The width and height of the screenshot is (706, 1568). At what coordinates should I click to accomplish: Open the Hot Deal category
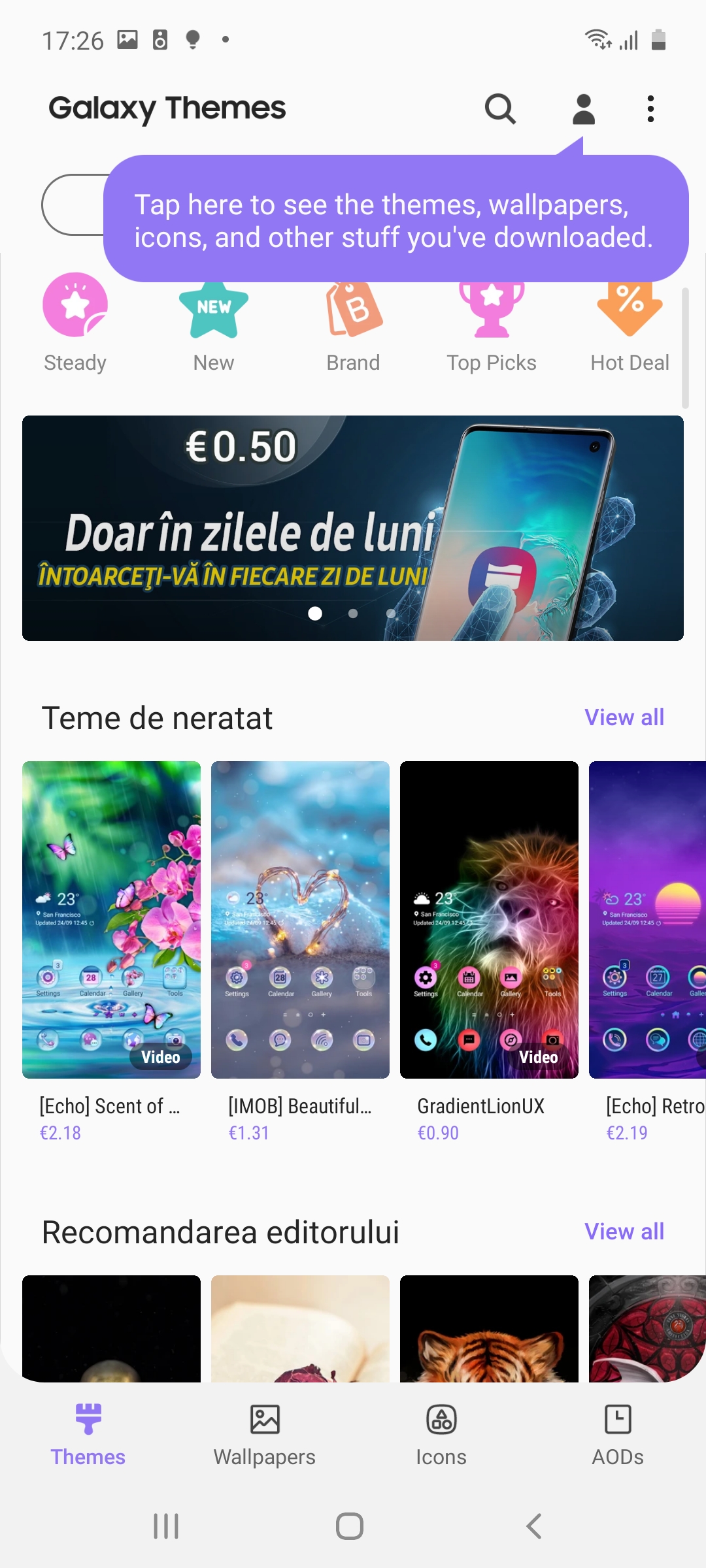(x=630, y=323)
